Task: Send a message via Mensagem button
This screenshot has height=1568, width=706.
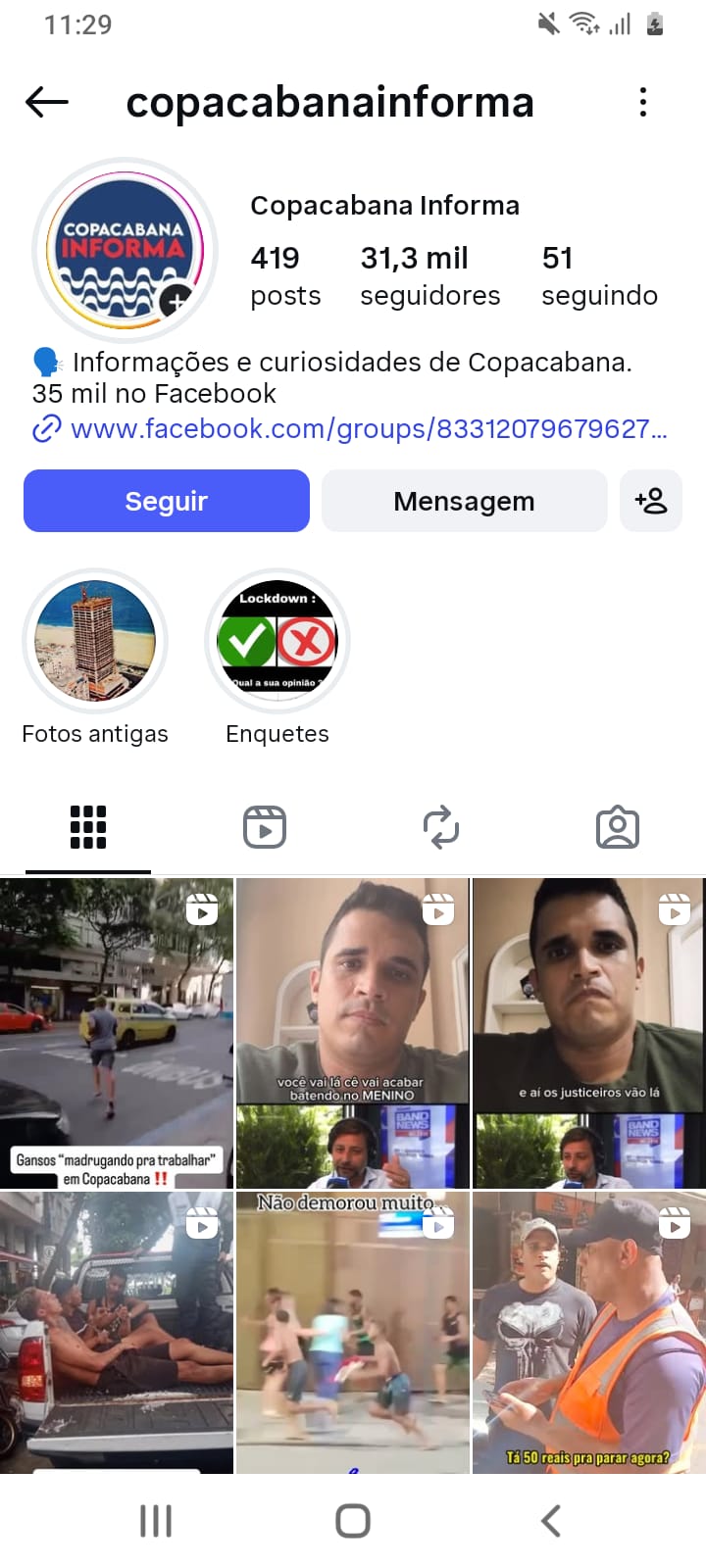Action: click(x=464, y=501)
